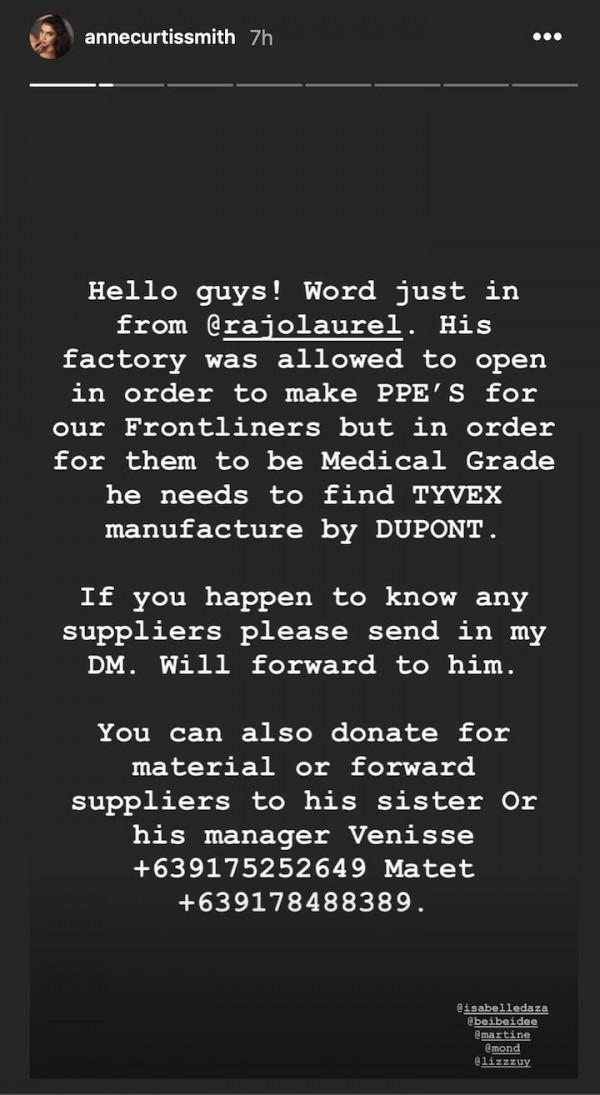Open the story overflow menu
600x1095 pixels.
547,37
